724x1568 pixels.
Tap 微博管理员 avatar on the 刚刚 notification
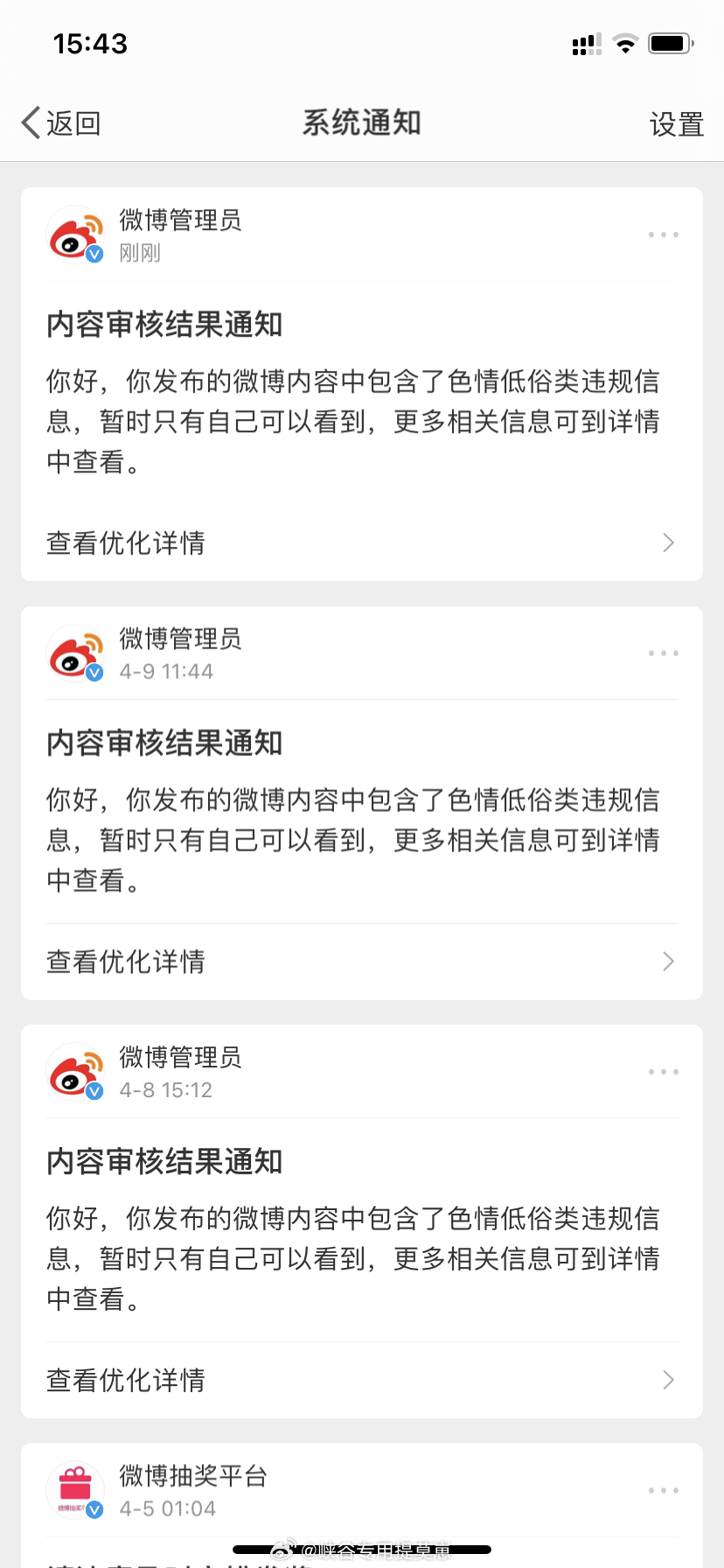pos(75,234)
